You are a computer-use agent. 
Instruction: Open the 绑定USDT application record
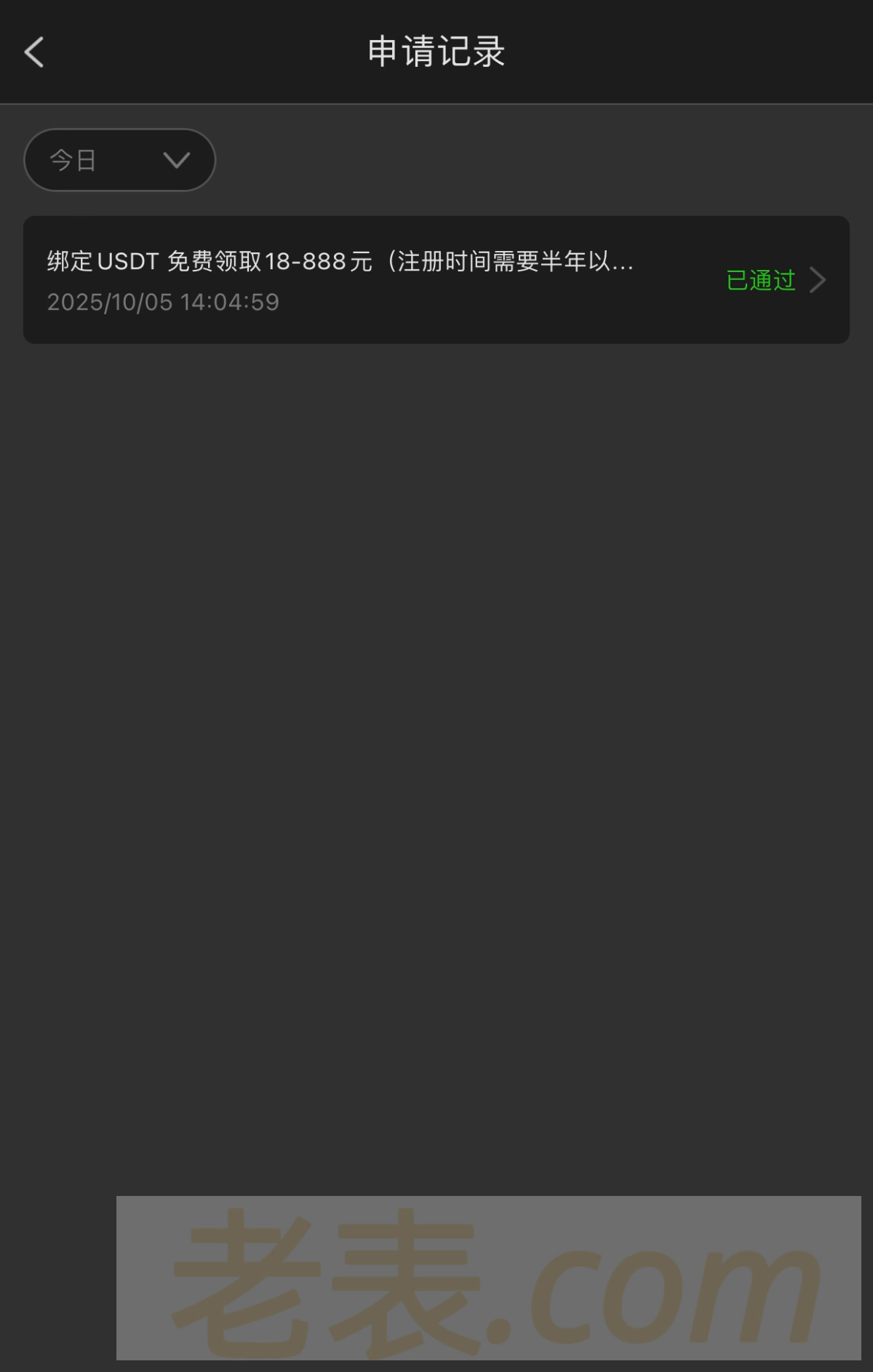(436, 280)
